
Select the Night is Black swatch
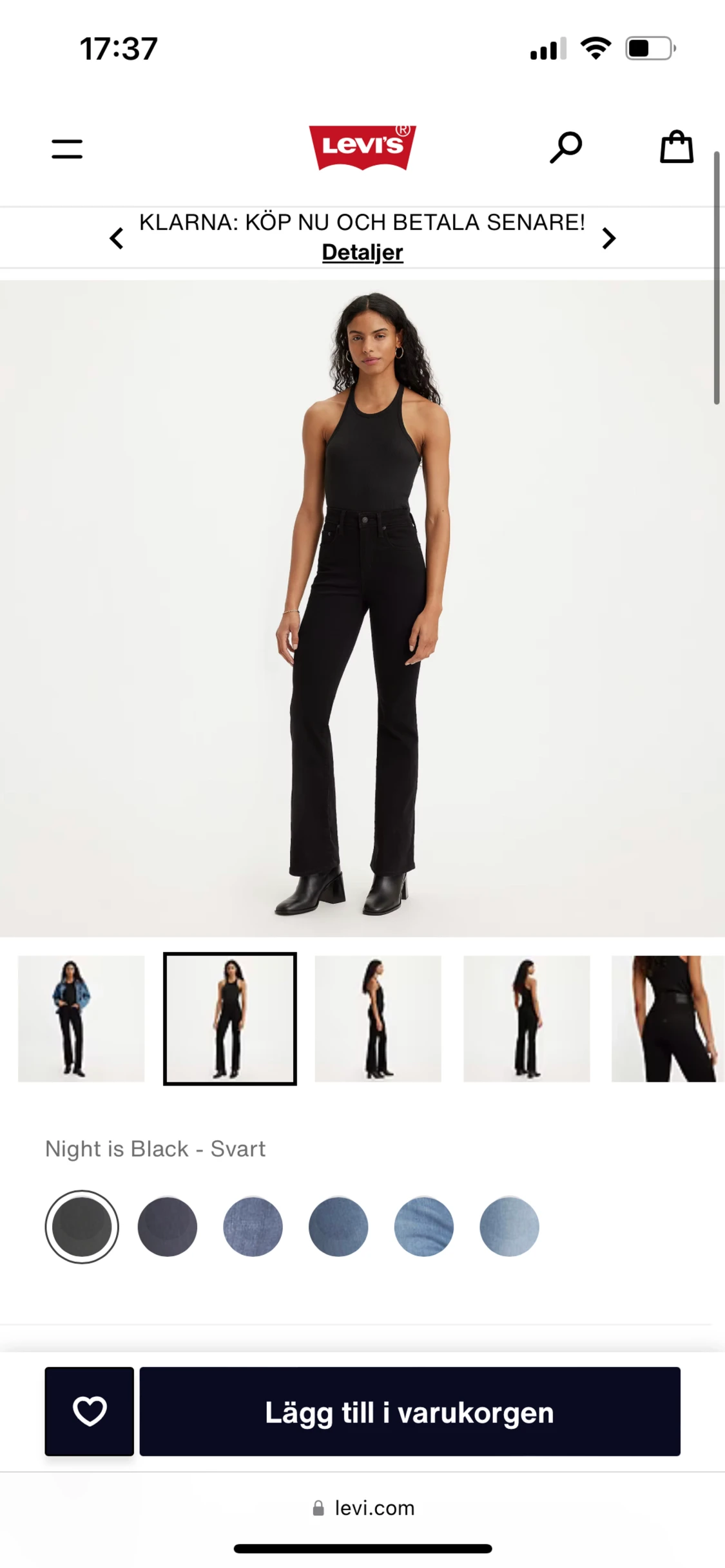82,1227
